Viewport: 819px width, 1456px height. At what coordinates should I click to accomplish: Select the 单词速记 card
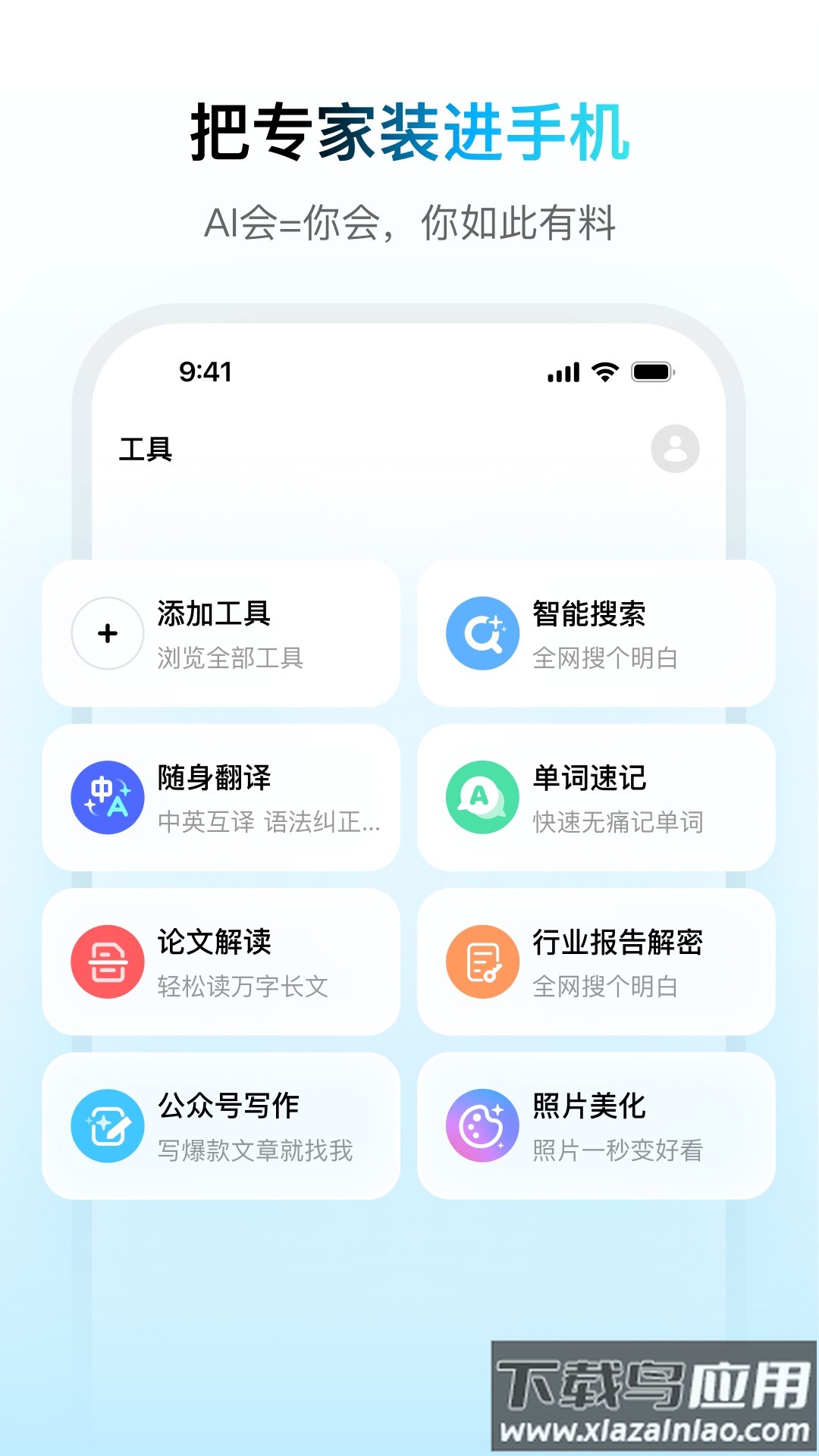tap(596, 796)
